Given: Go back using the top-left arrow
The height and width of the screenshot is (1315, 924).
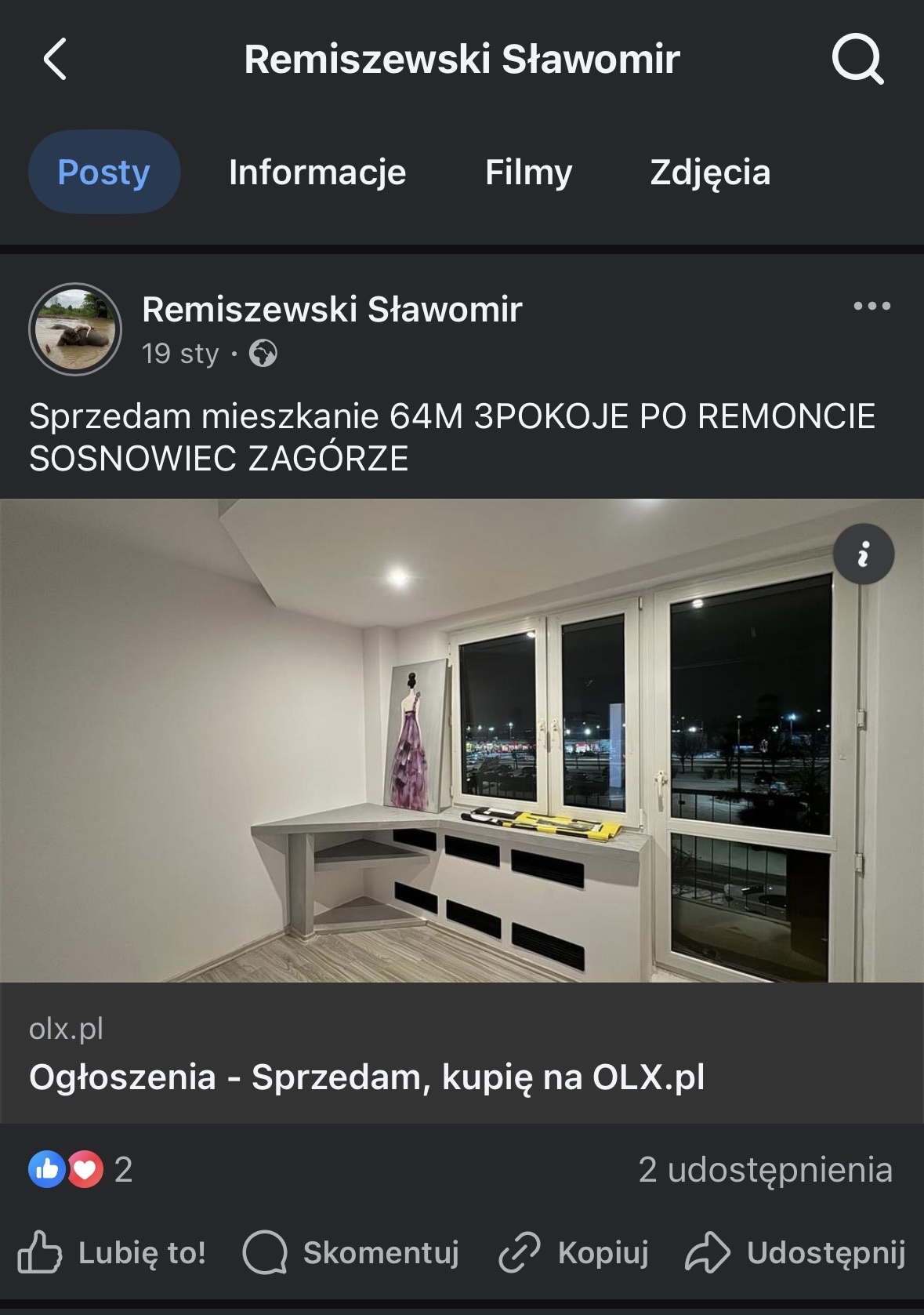Looking at the screenshot, I should tap(55, 60).
